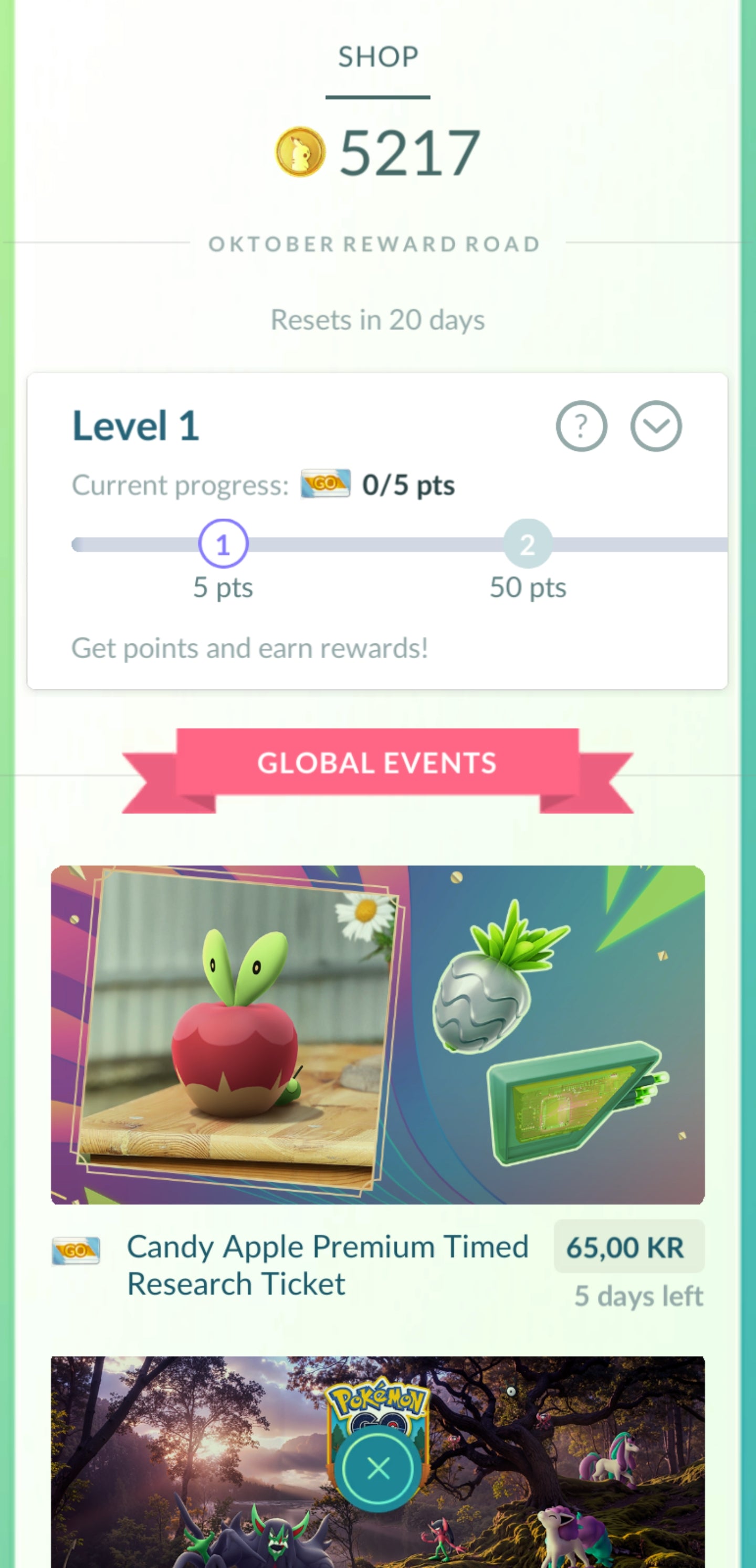Select reward milestone 1 at 5 pts

click(223, 544)
